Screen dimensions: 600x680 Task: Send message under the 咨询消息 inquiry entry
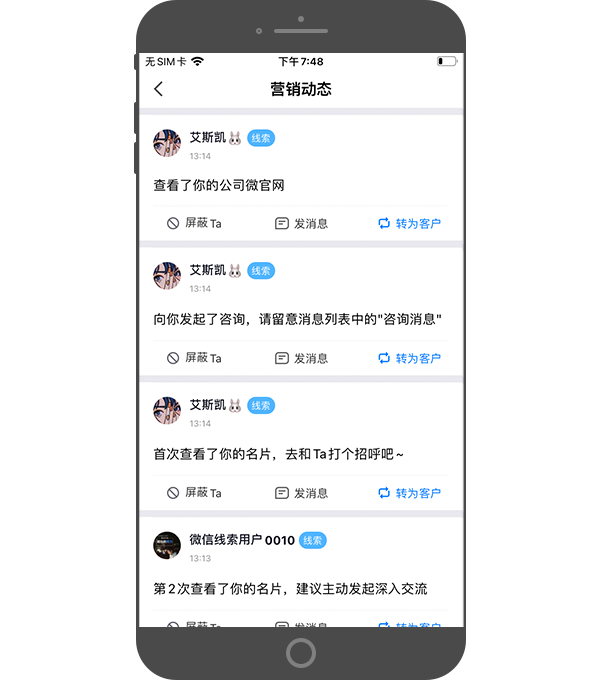[301, 358]
